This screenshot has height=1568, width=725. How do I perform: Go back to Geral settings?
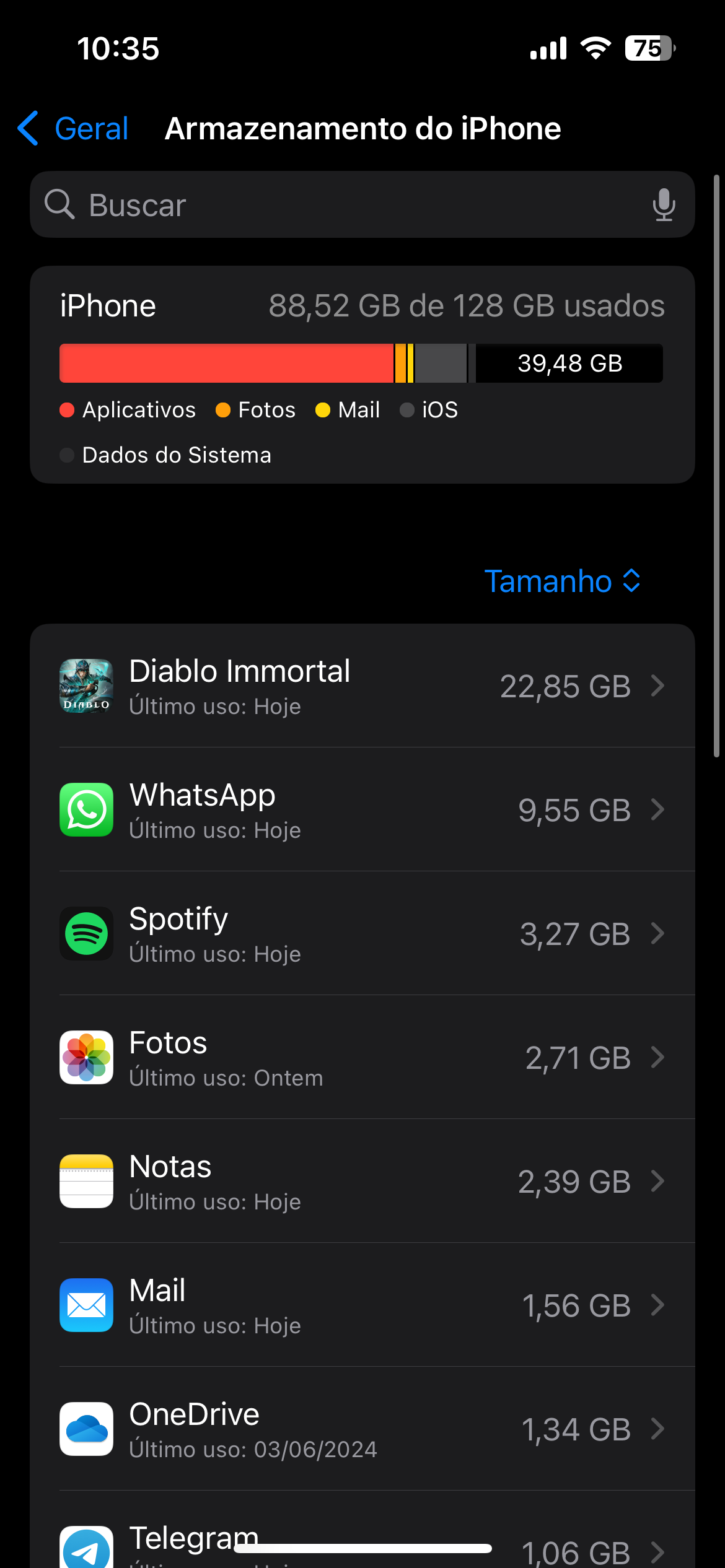pyautogui.click(x=73, y=129)
